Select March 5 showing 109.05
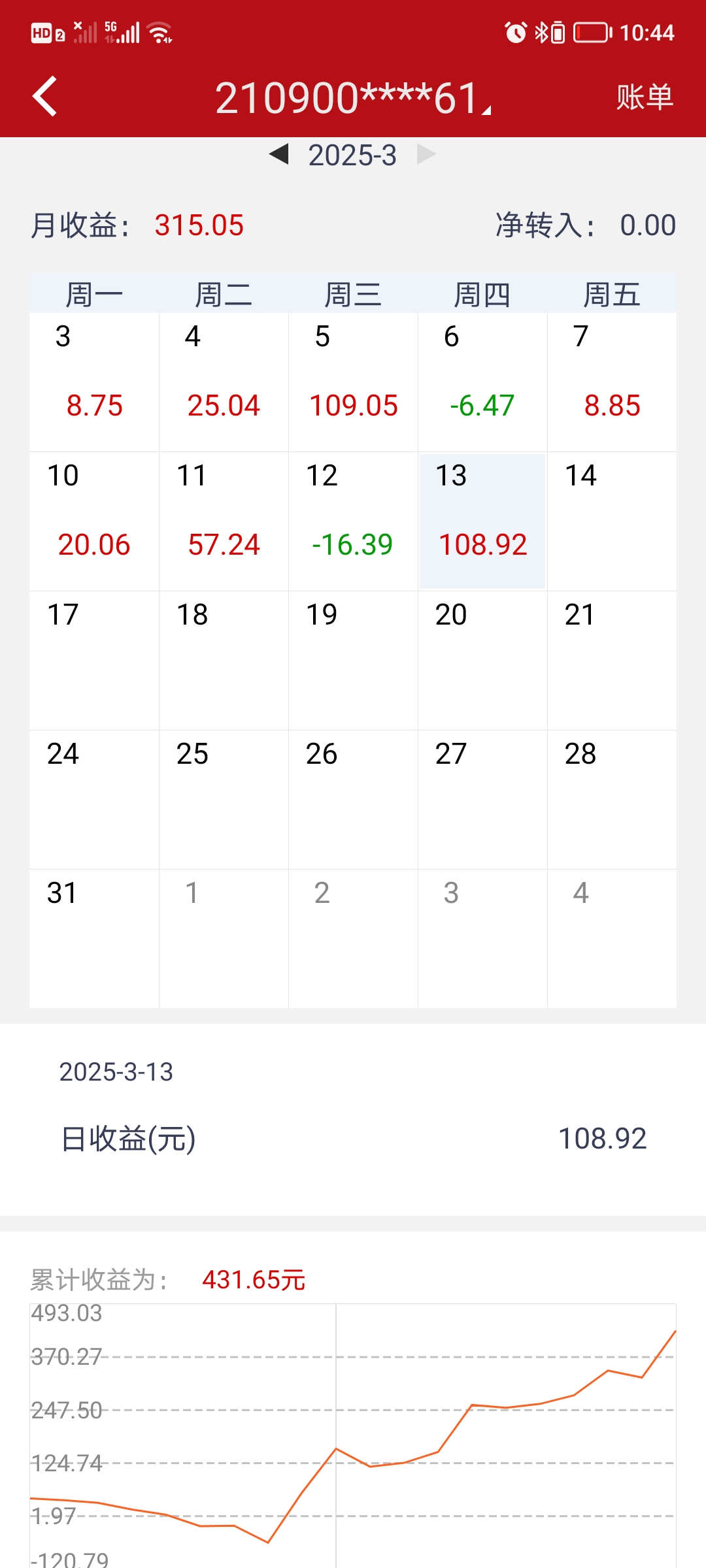This screenshot has height=1568, width=706. point(353,382)
